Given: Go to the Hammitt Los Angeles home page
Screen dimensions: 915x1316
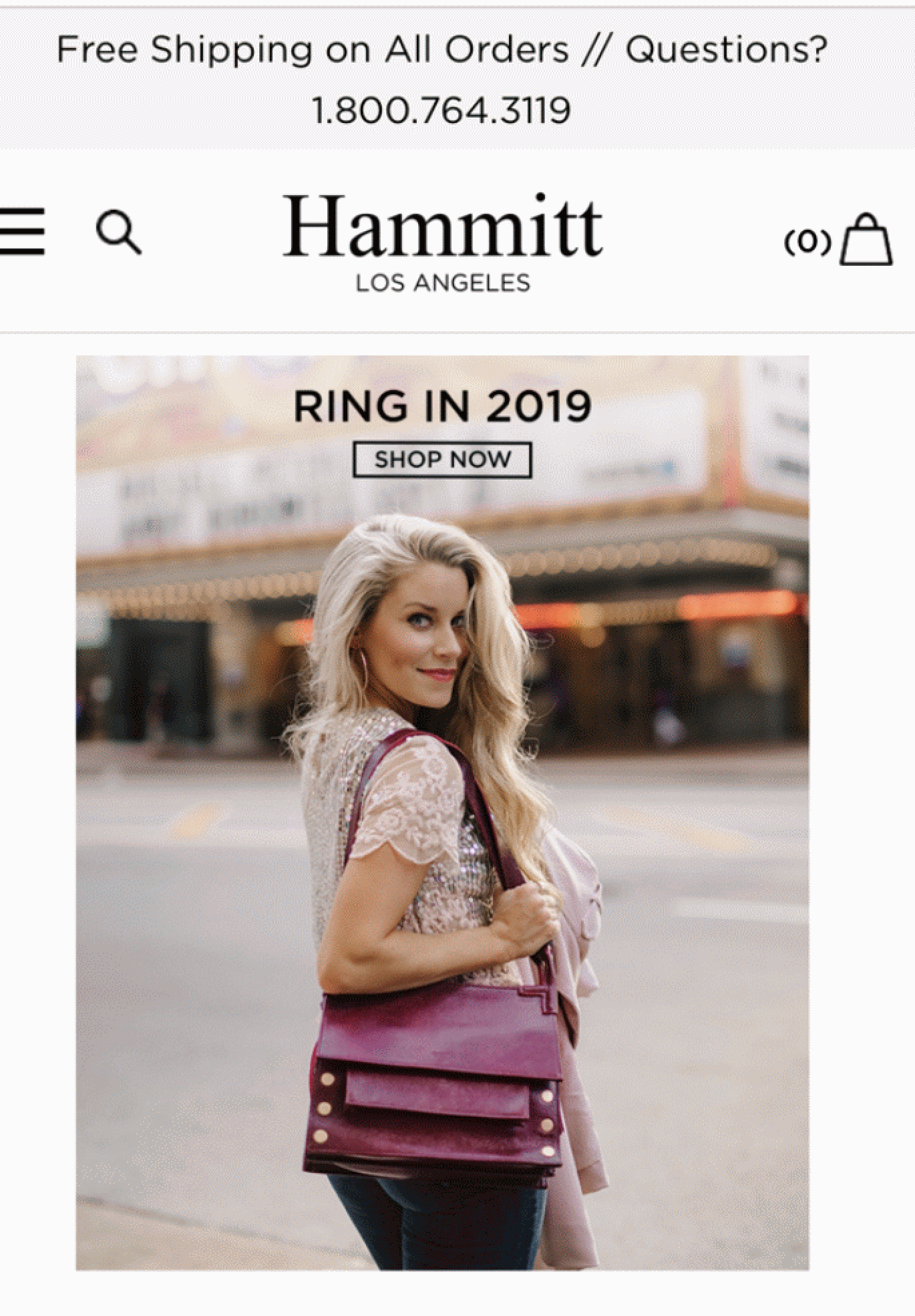Looking at the screenshot, I should [442, 241].
